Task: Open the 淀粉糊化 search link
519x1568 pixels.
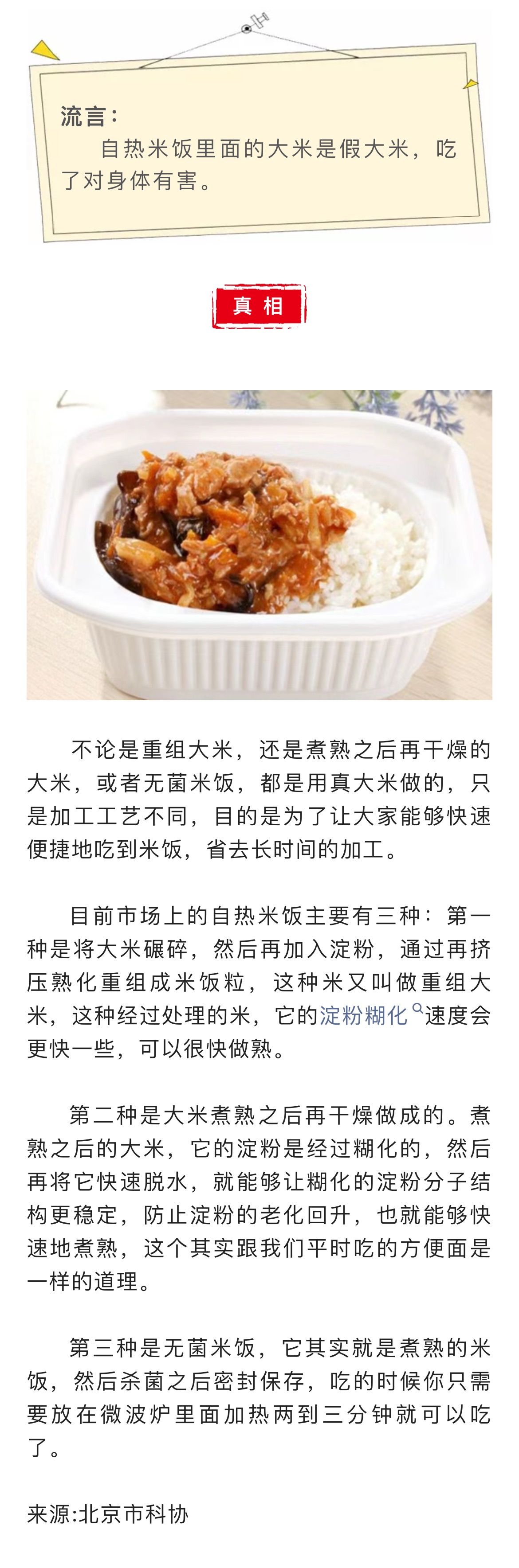Action: [x=364, y=1015]
